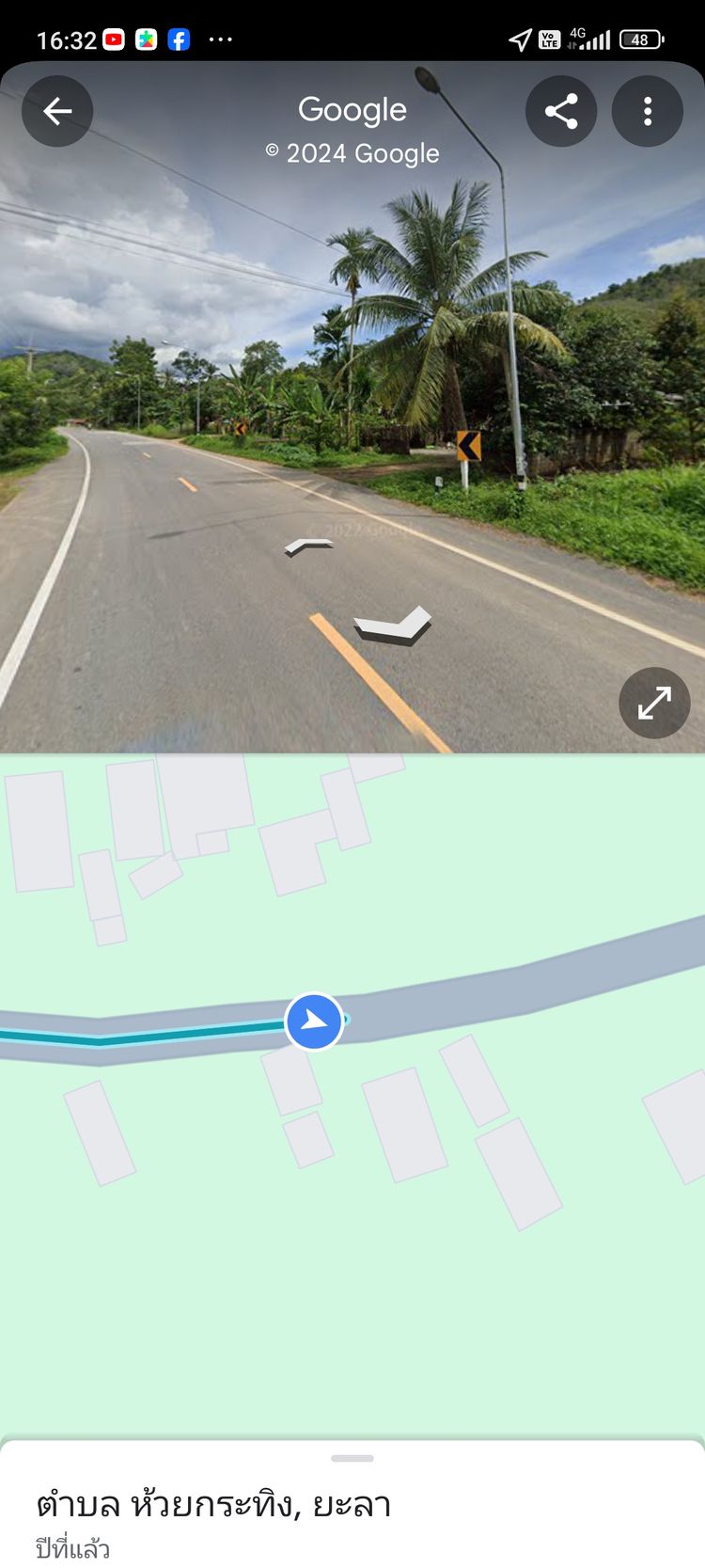Move forward using the upper road arrow
This screenshot has height=1568, width=705.
pyautogui.click(x=309, y=545)
